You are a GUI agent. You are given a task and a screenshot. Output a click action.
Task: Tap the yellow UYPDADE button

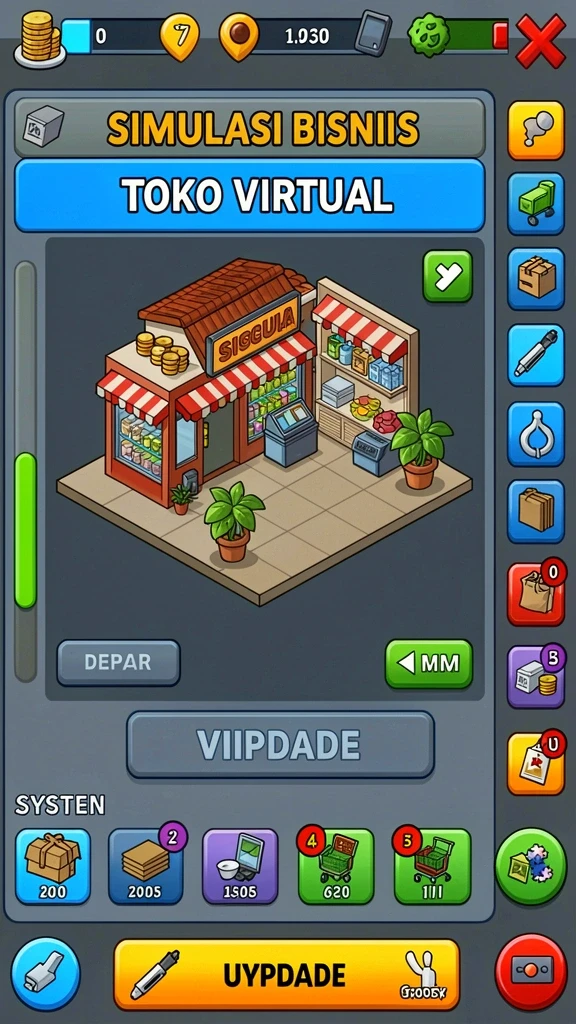coord(287,974)
